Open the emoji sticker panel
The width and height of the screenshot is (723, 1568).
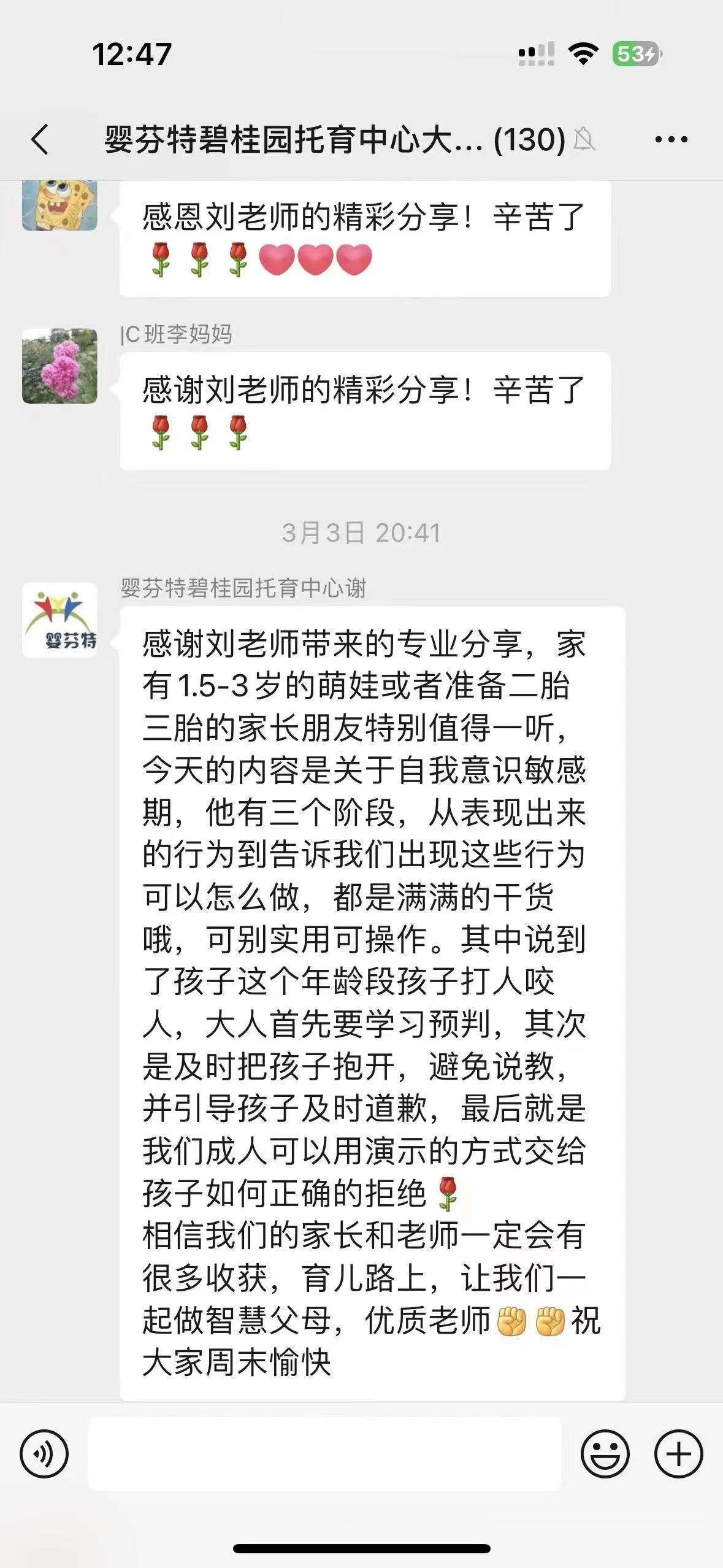click(605, 1453)
